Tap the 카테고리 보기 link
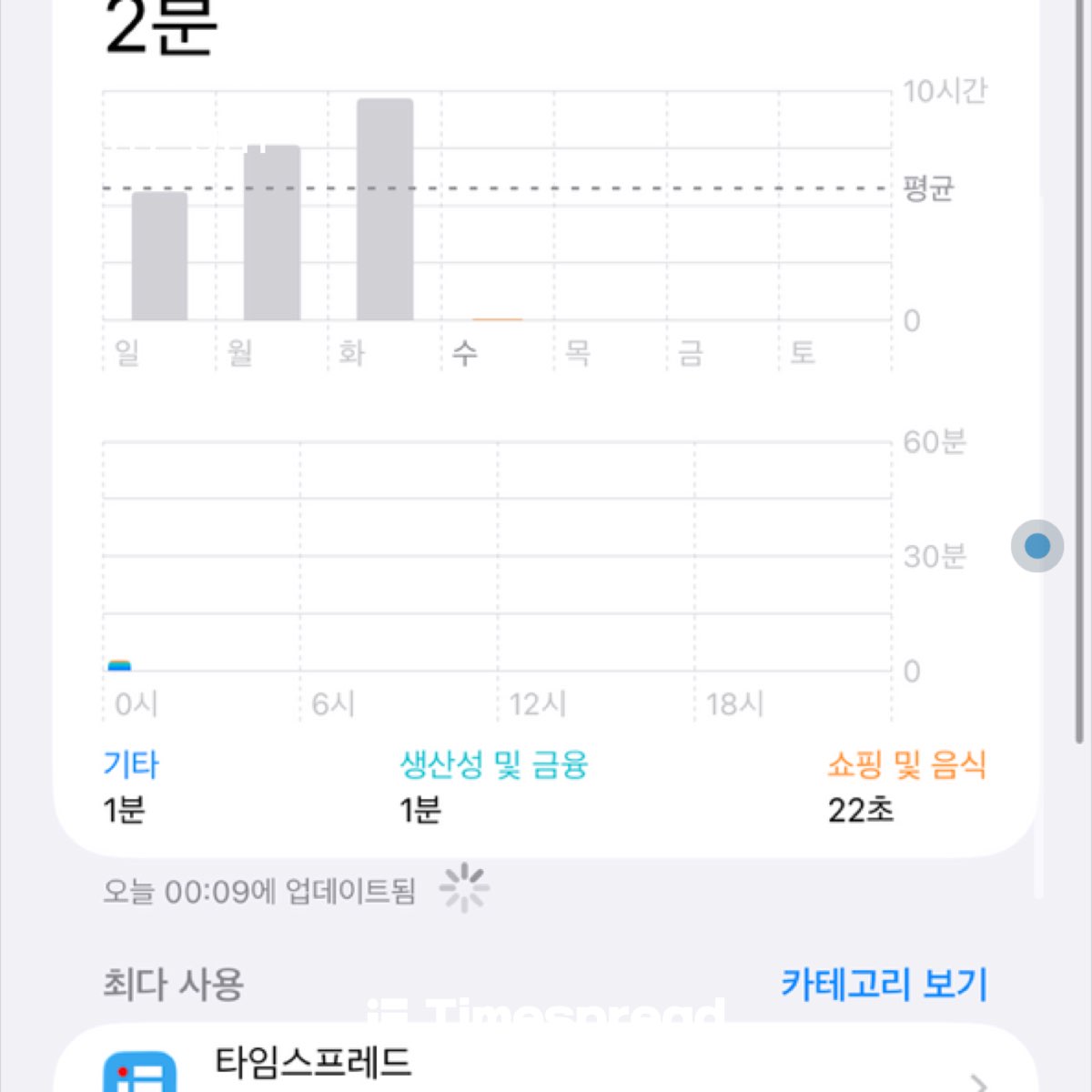This screenshot has height=1092, width=1092. point(884,984)
